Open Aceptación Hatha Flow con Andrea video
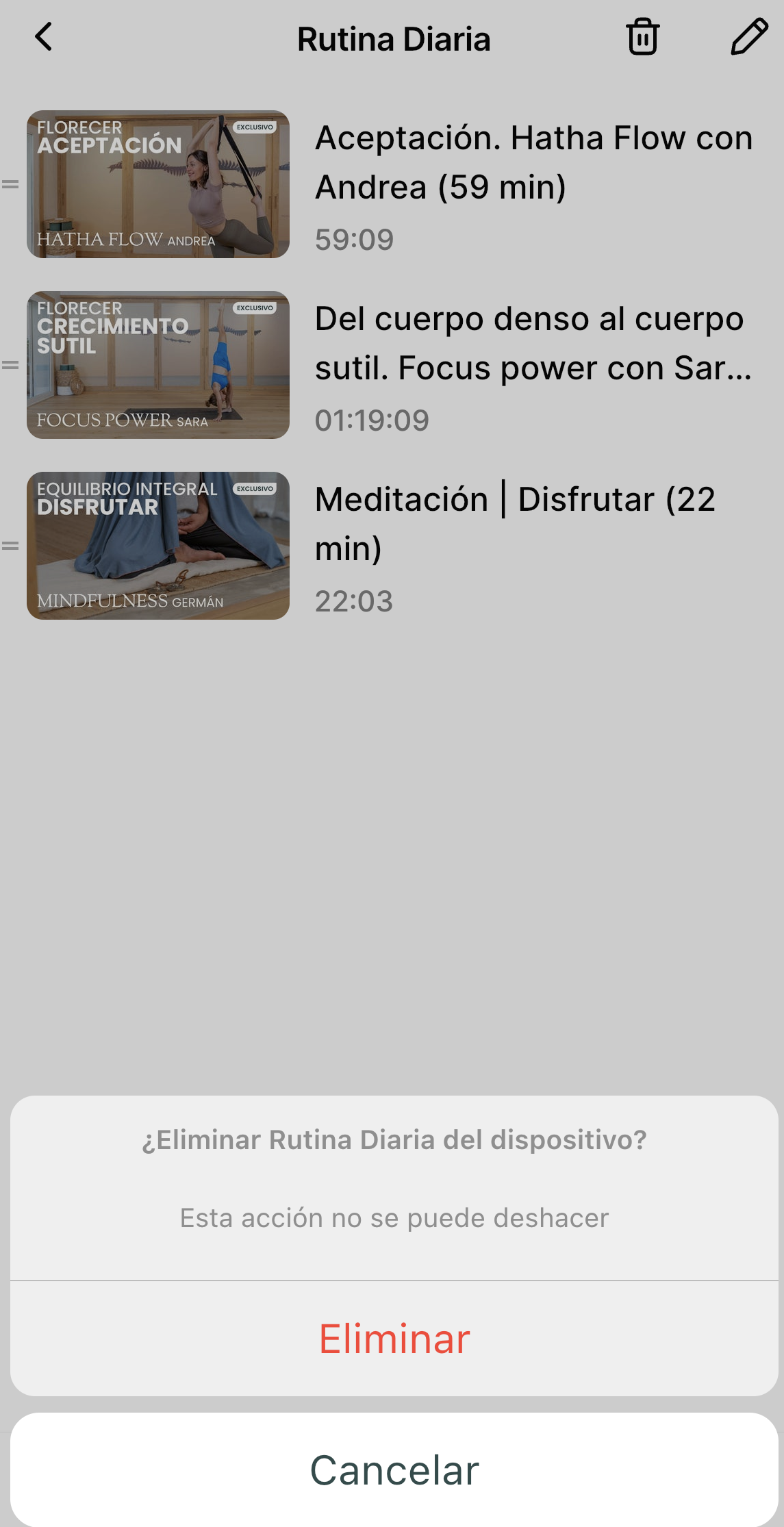The image size is (784, 1527). tap(158, 184)
